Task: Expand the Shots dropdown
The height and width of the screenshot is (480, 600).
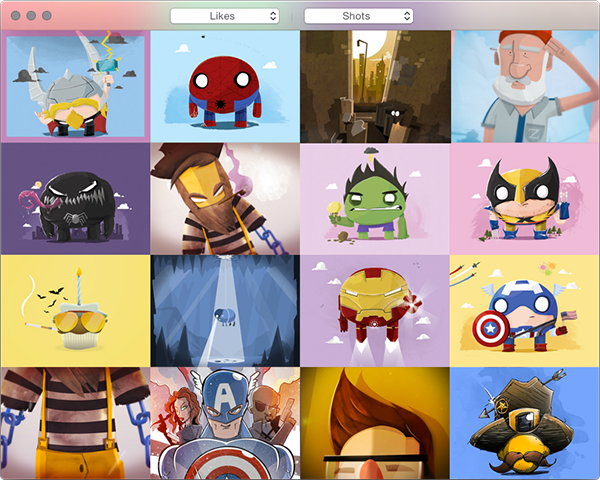Action: tap(358, 16)
